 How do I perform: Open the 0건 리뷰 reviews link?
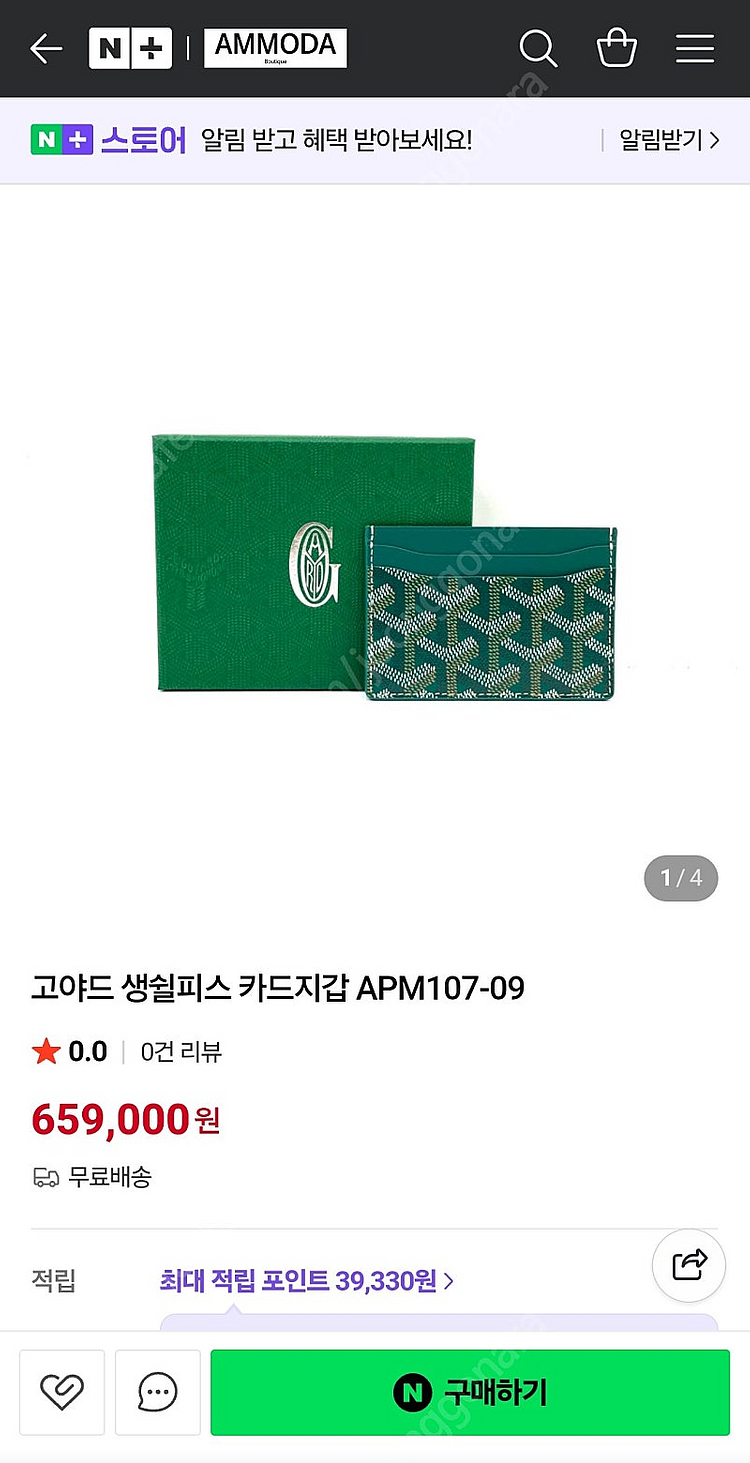click(181, 1052)
